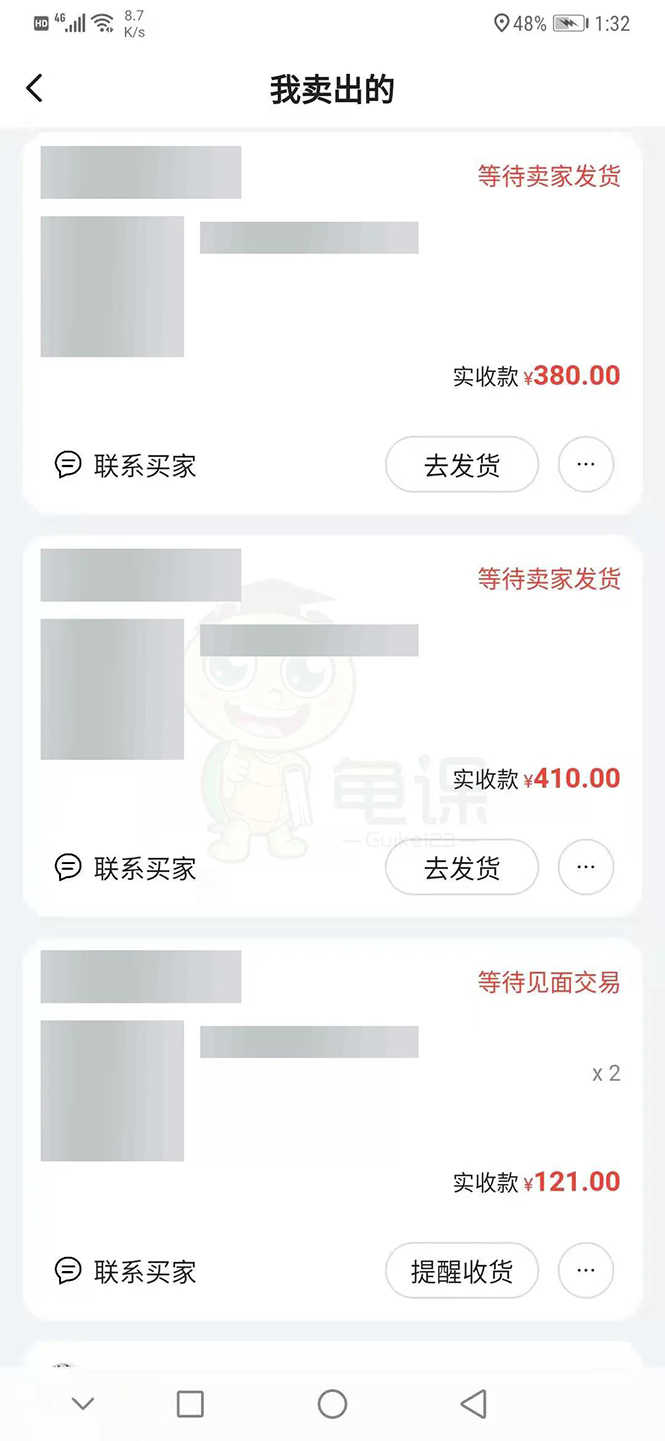Image resolution: width=665 pixels, height=1441 pixels.
Task: Open more options for the ¥380.00 order
Action: point(586,465)
